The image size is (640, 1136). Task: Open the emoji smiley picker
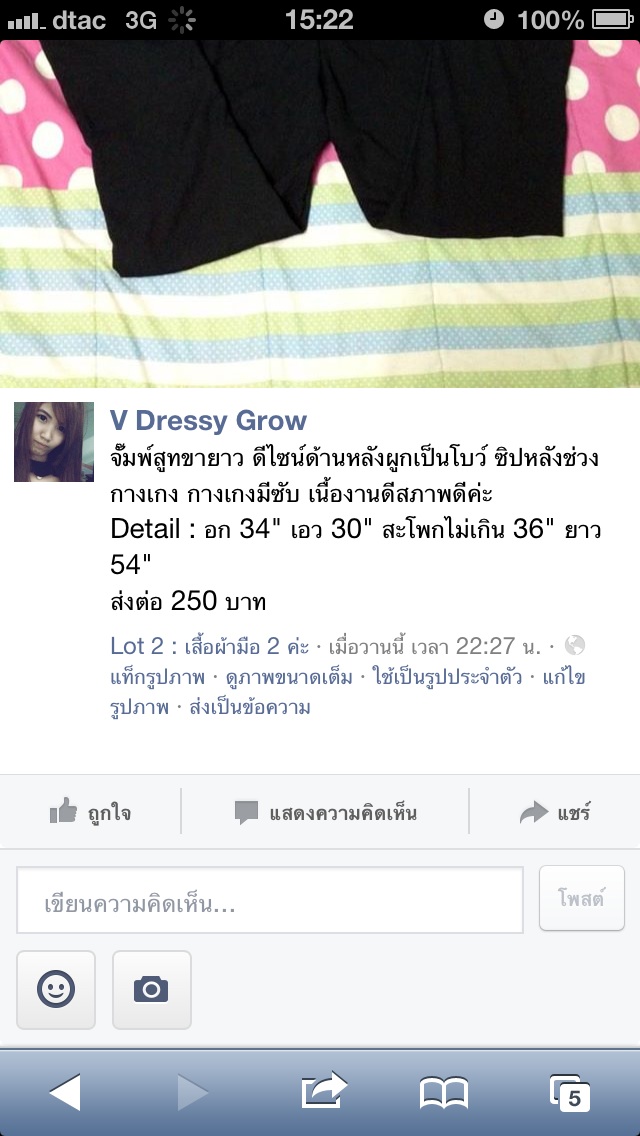click(56, 990)
